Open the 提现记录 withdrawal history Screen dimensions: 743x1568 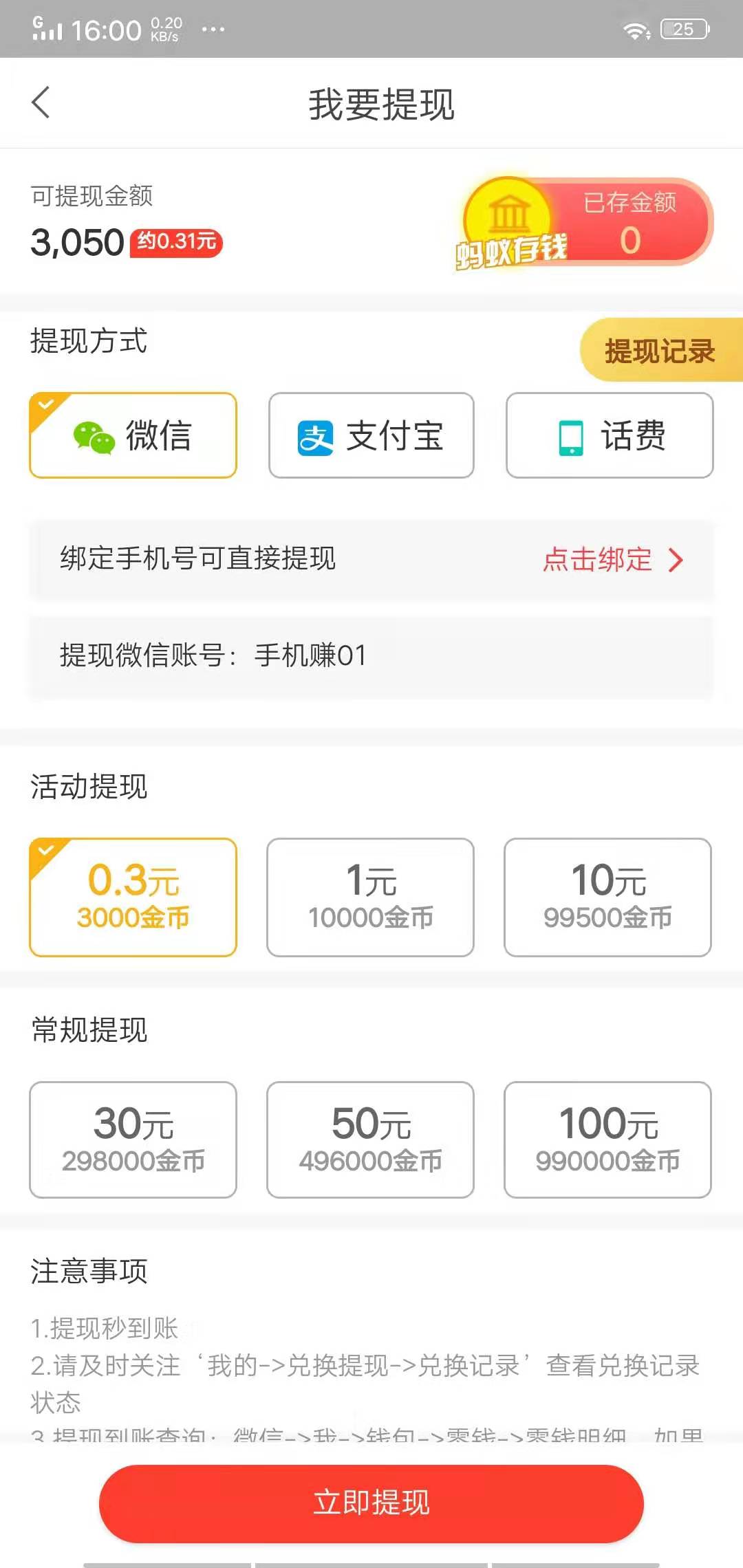pos(658,351)
